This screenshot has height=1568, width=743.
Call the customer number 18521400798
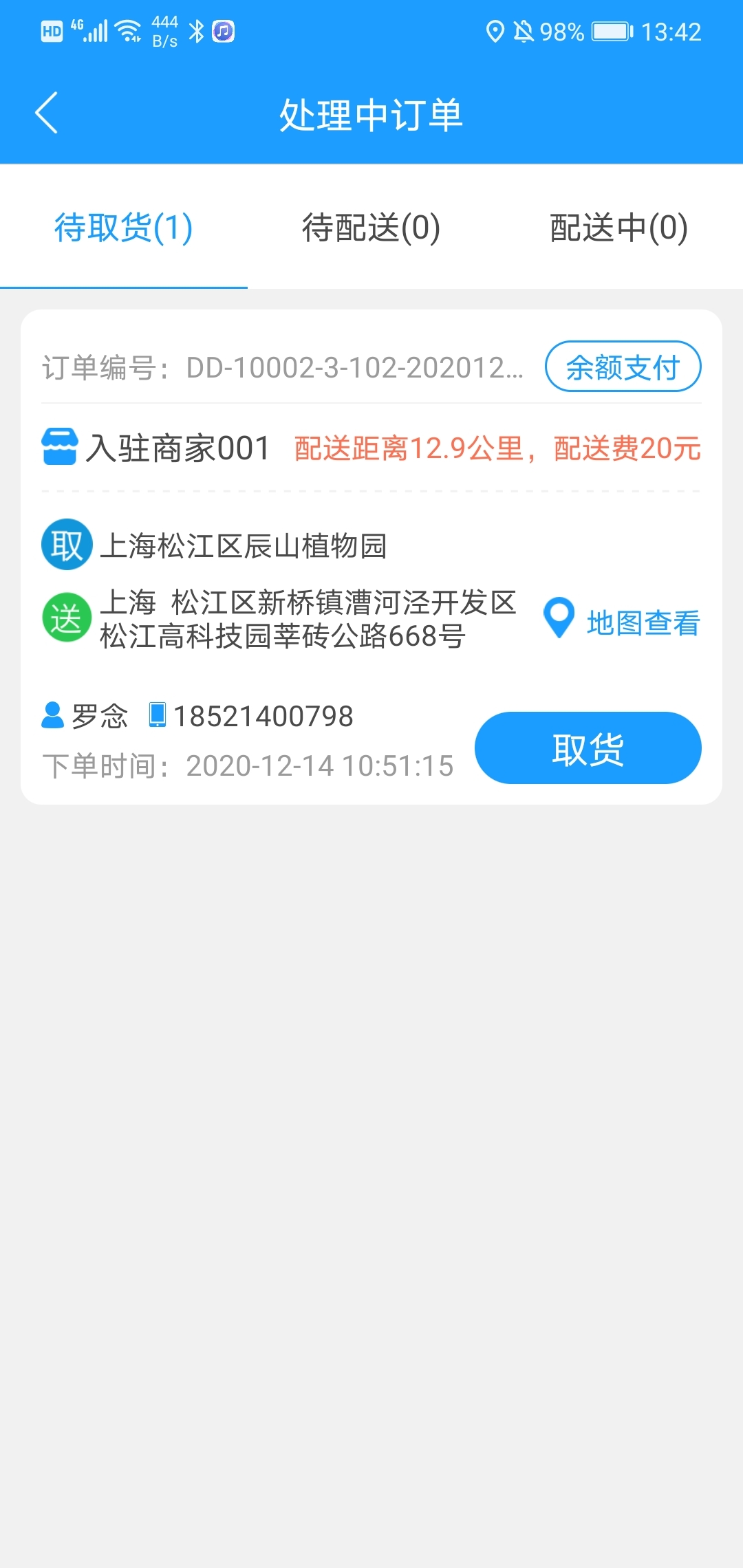click(263, 716)
